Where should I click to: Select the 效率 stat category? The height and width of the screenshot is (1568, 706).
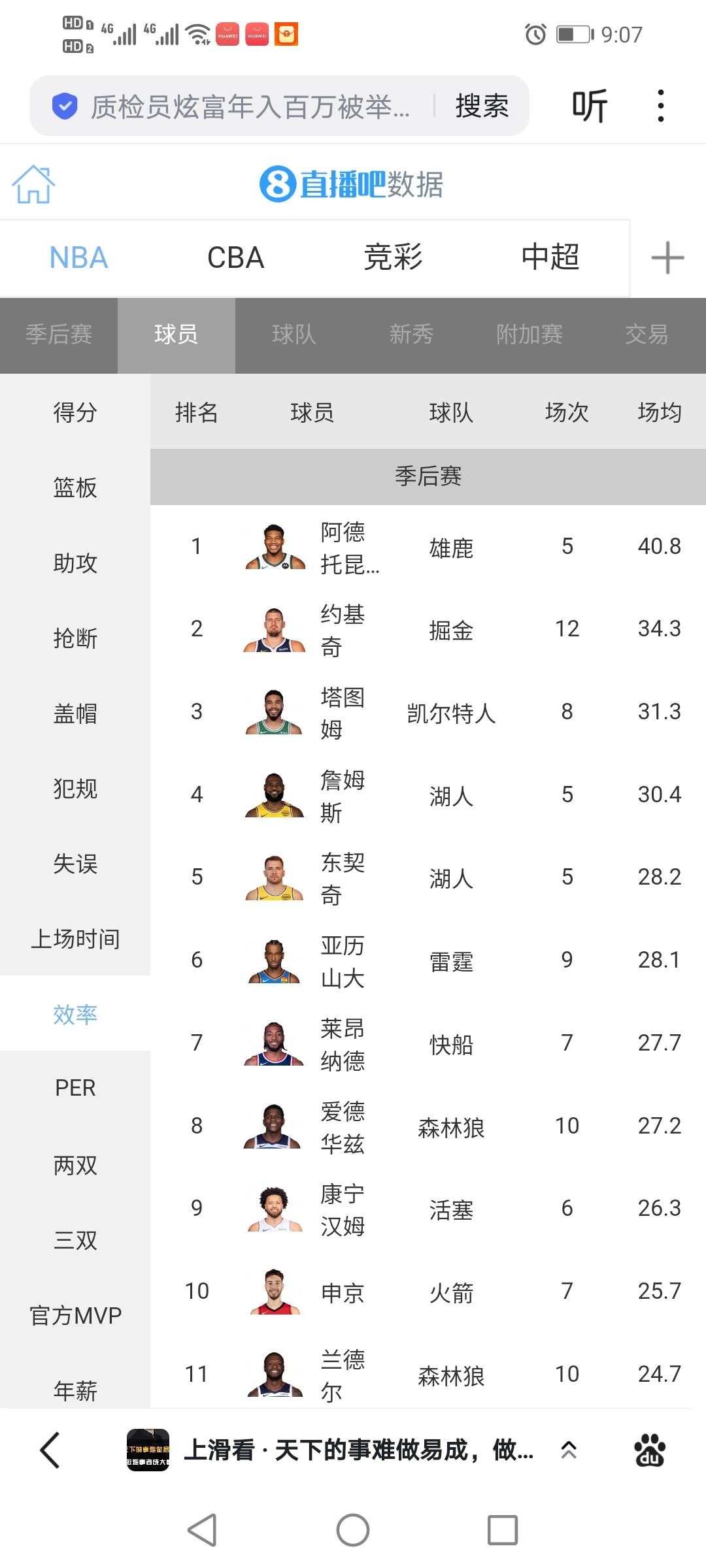click(x=75, y=1015)
